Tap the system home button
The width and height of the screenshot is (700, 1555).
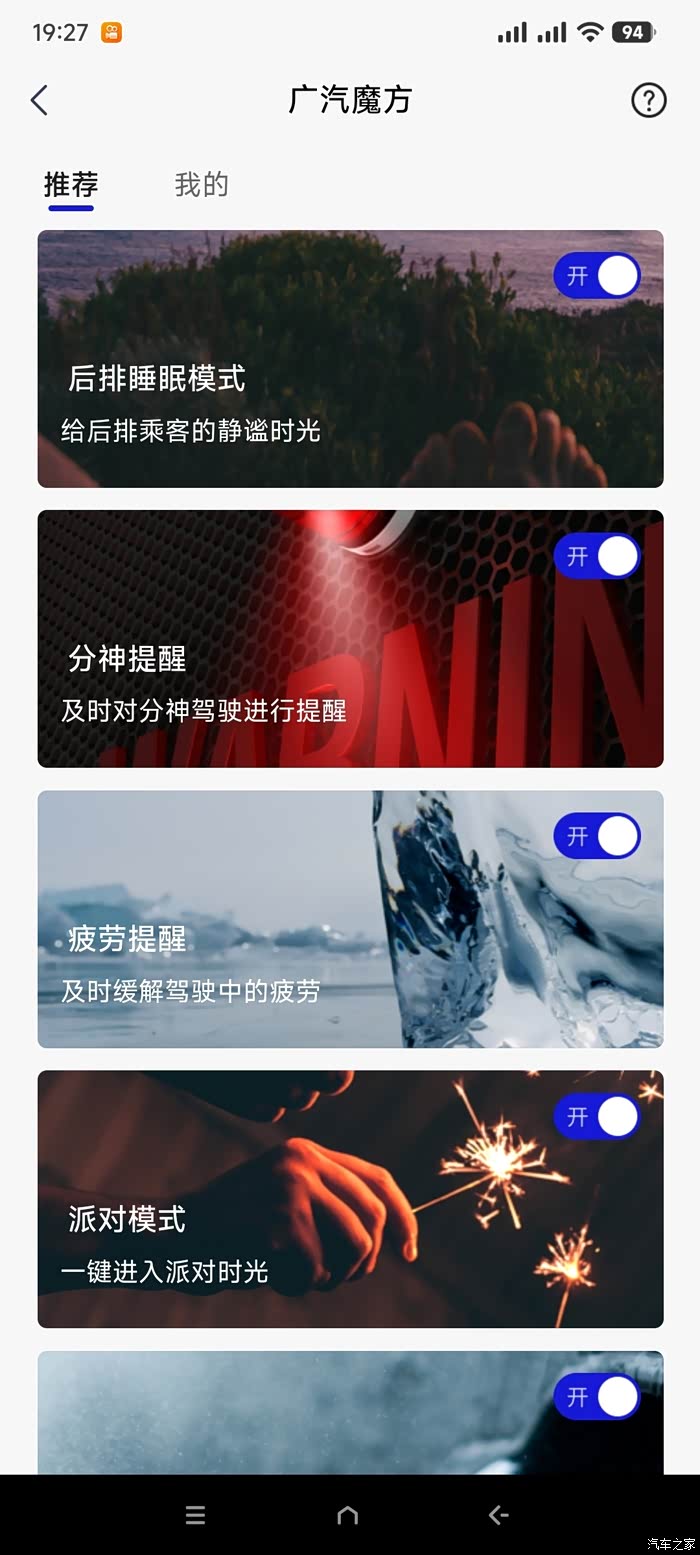click(x=347, y=1515)
